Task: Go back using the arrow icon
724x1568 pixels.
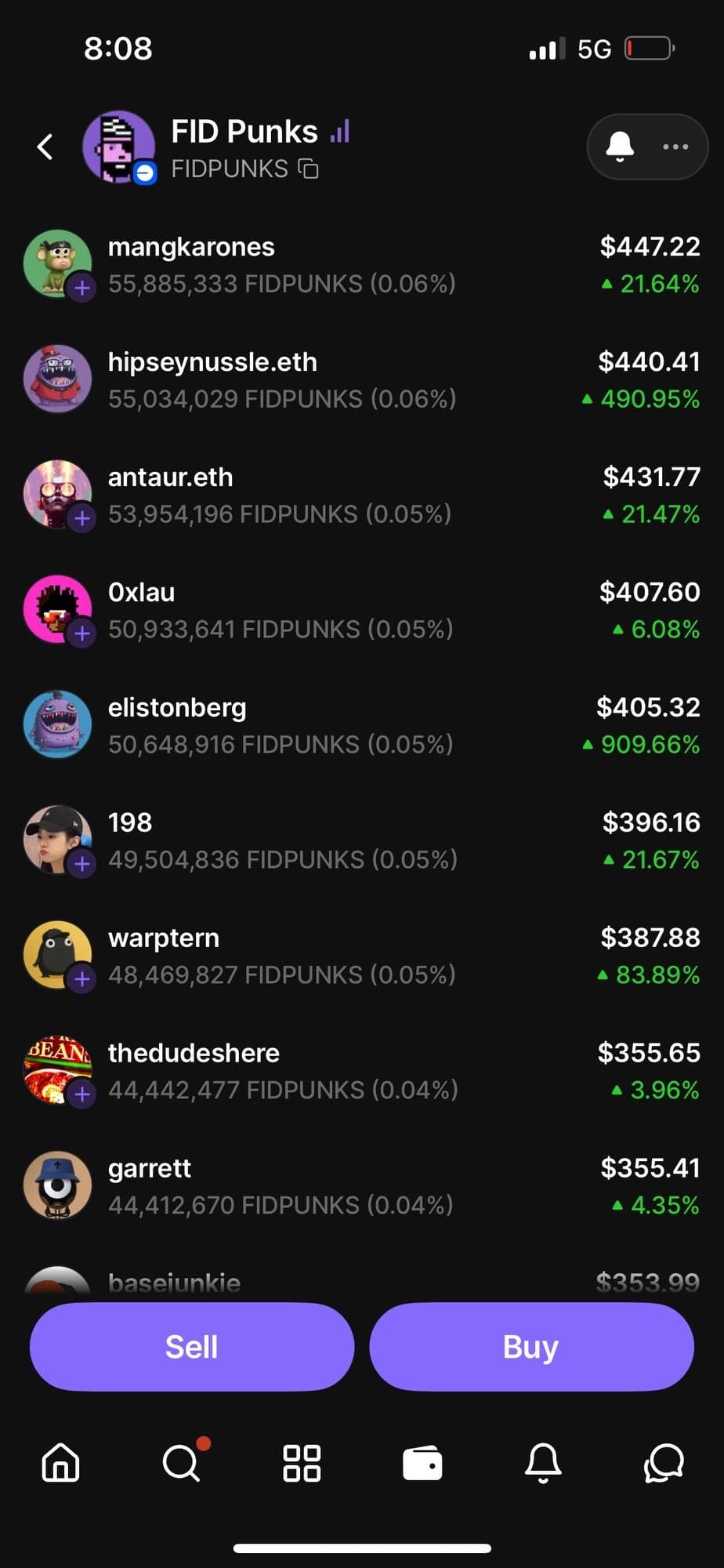Action: [x=45, y=147]
